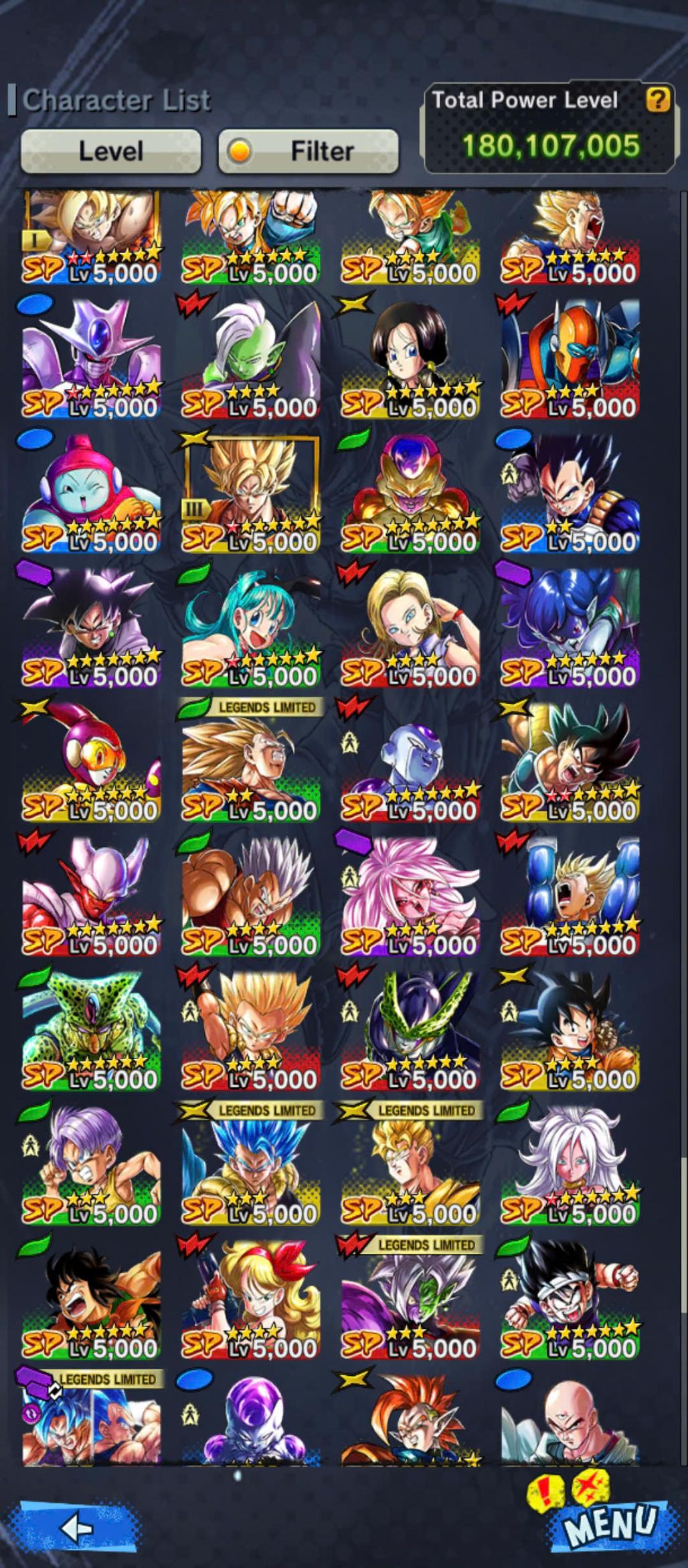688x1568 pixels.
Task: Open Legends Limited Super Saiyan 3 Goku card
Action: (251, 762)
